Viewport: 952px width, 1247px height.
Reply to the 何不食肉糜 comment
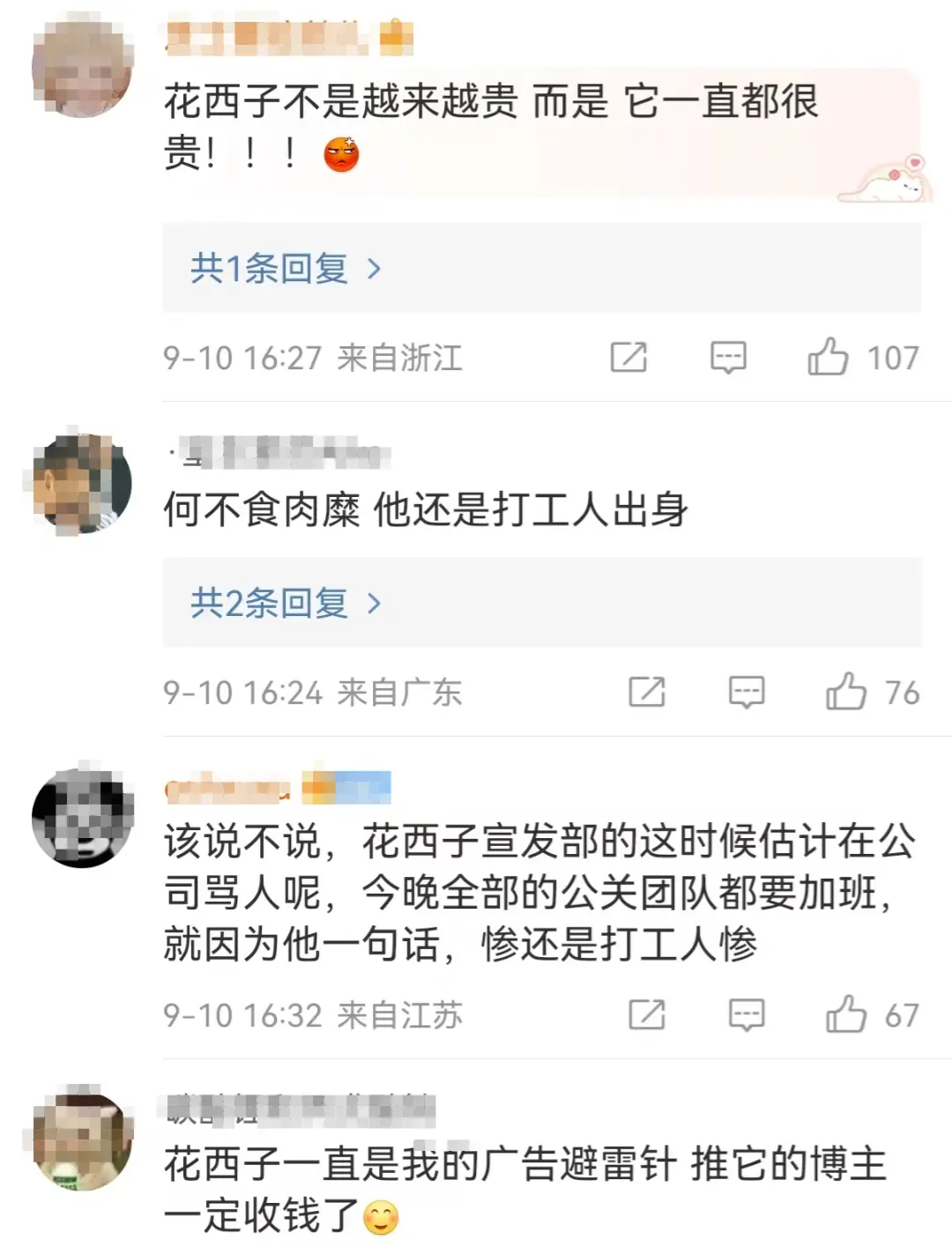pyautogui.click(x=746, y=692)
